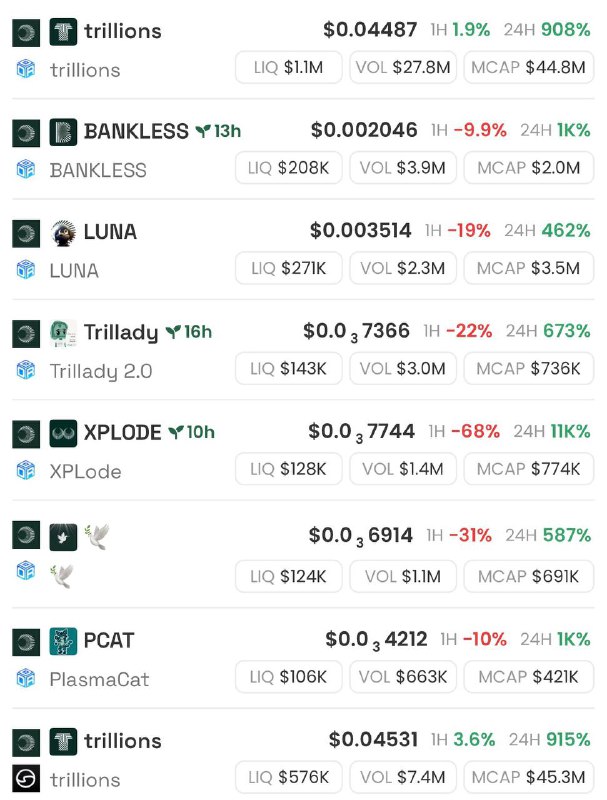Open the trillions token priced $0.04487
Image resolution: width=607 pixels, height=800 pixels.
(122, 31)
